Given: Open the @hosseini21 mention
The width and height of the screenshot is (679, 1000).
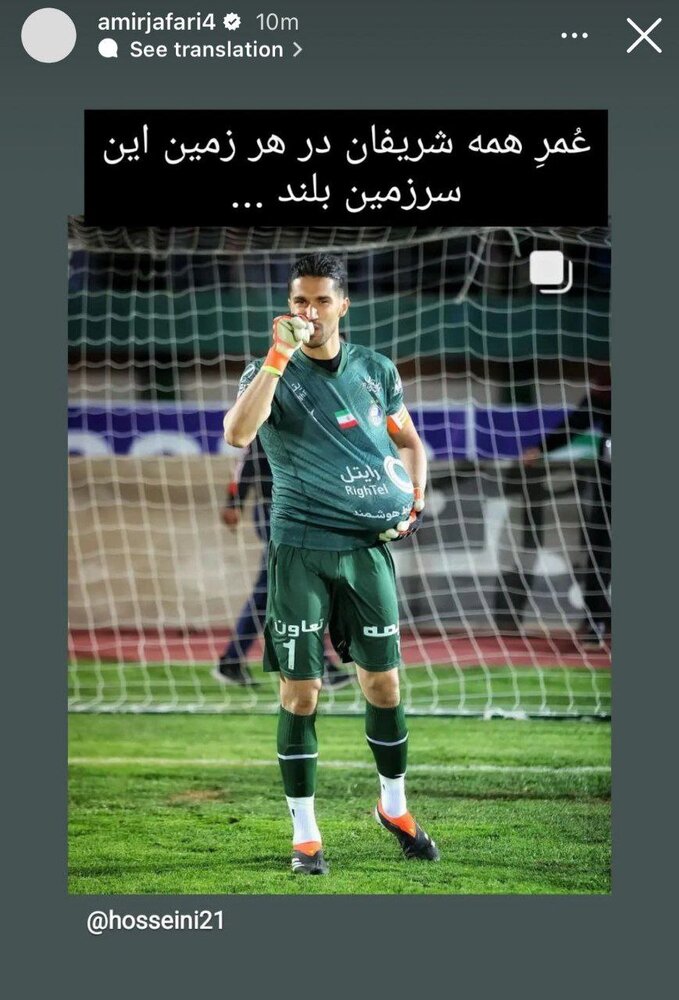Looking at the screenshot, I should pos(155,921).
